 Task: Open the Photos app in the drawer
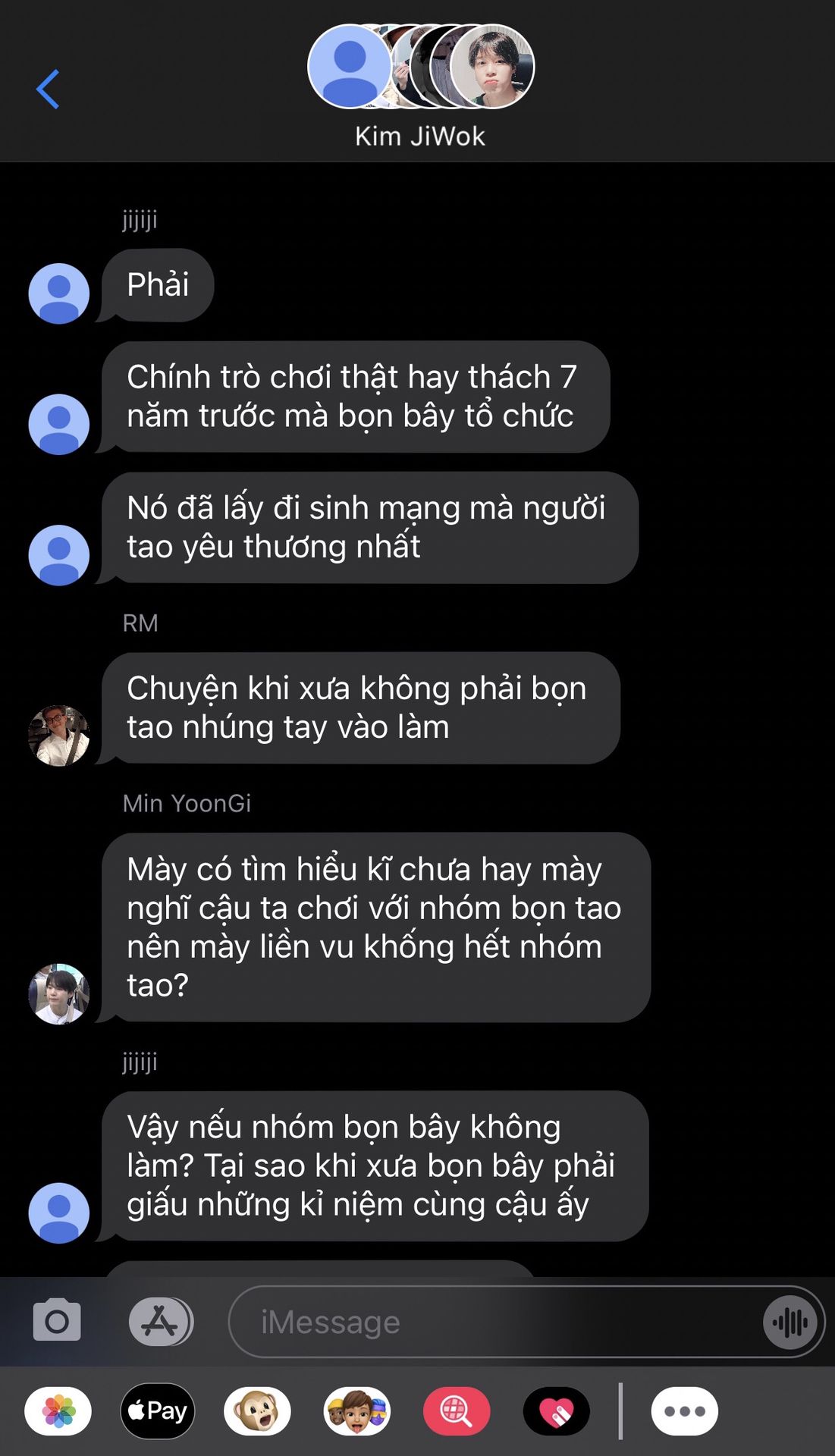pyautogui.click(x=58, y=1411)
